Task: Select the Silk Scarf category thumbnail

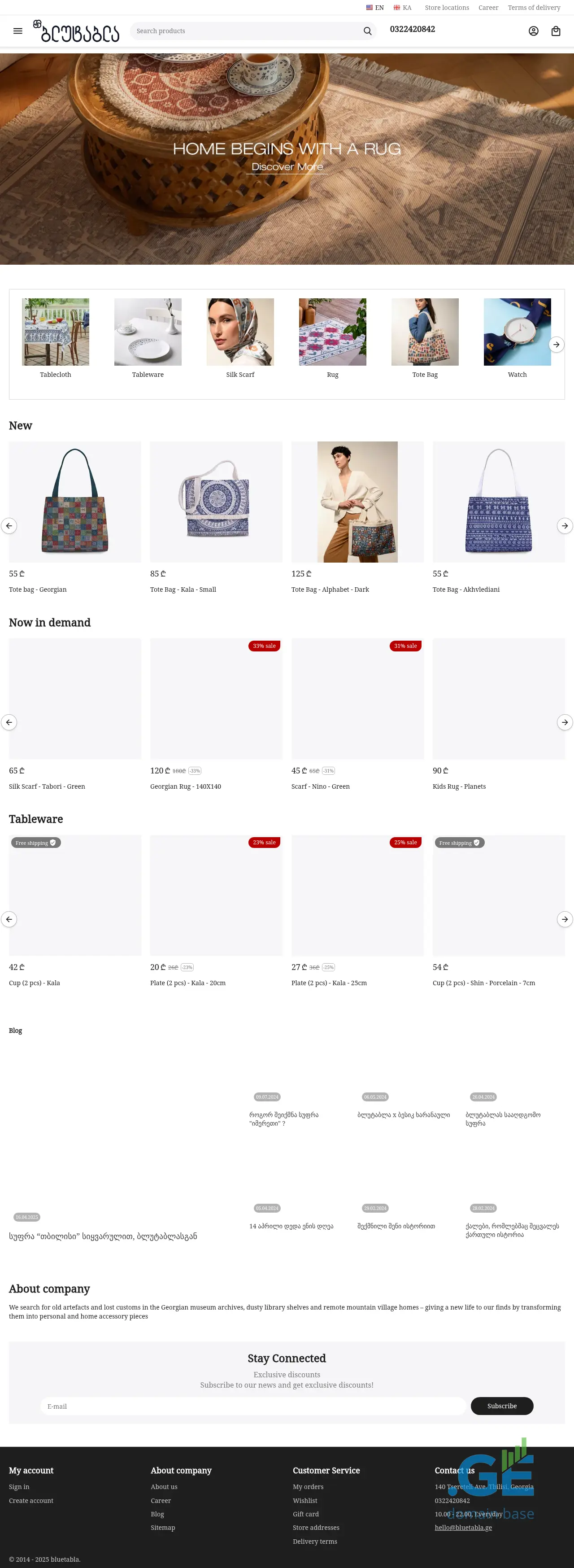Action: (240, 332)
